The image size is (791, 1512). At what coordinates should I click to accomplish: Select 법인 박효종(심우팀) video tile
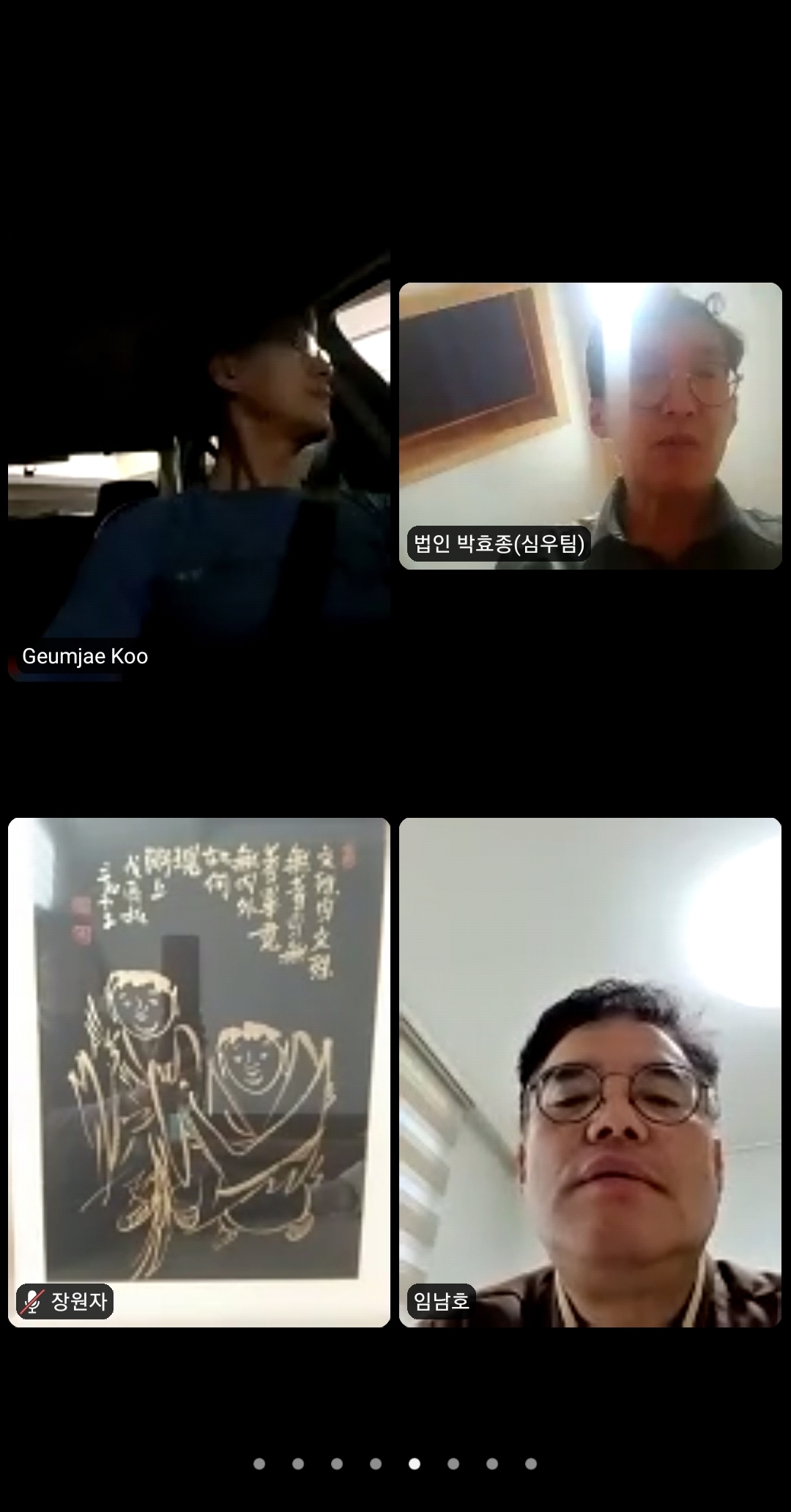tap(590, 425)
